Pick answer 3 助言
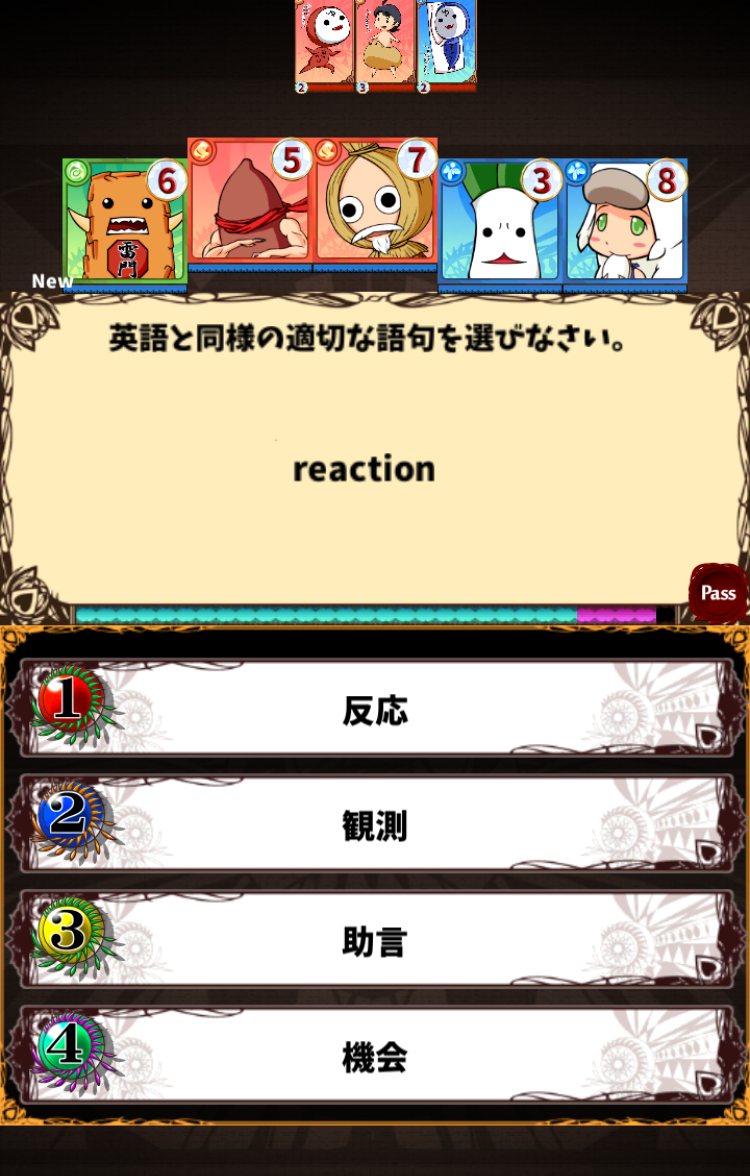This screenshot has width=750, height=1176. coord(375,941)
